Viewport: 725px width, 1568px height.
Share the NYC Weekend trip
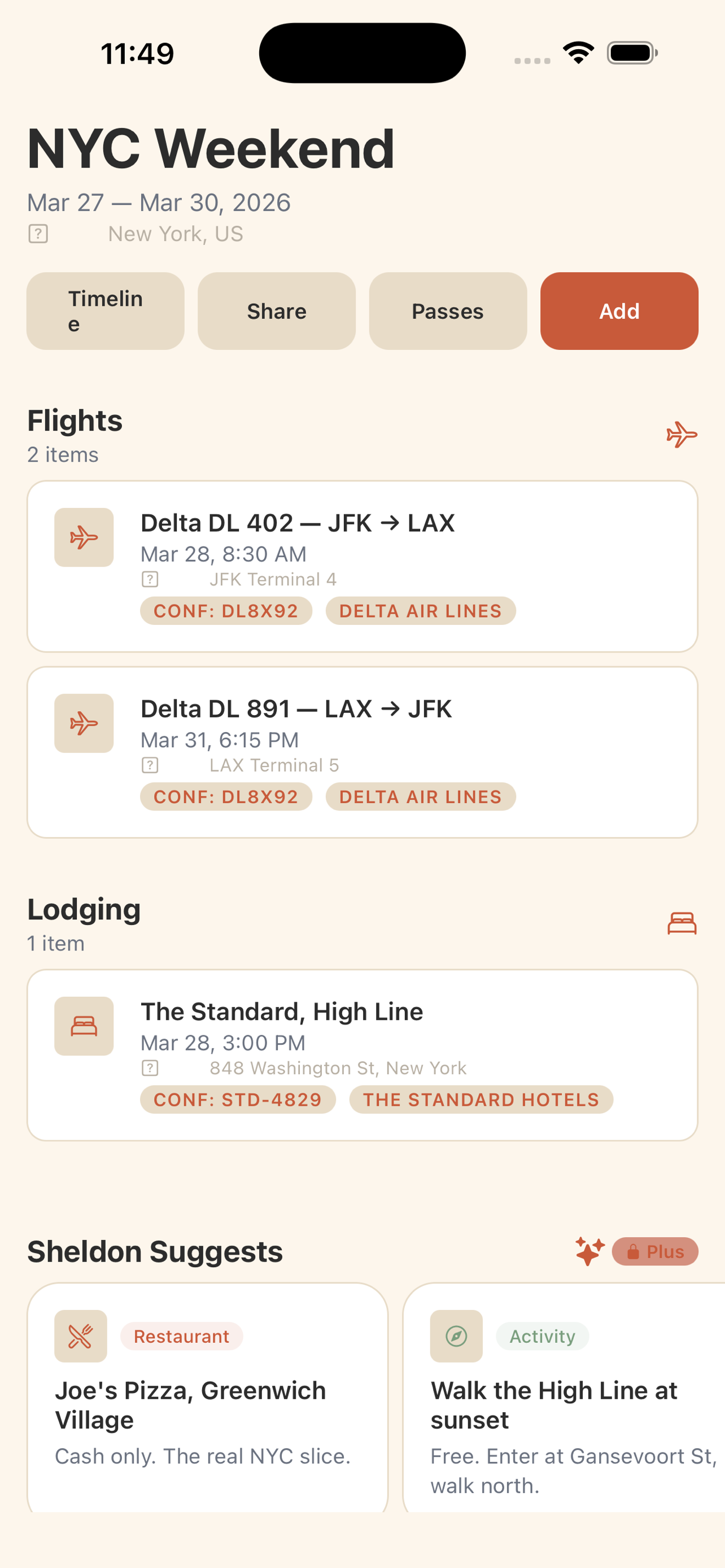point(276,311)
